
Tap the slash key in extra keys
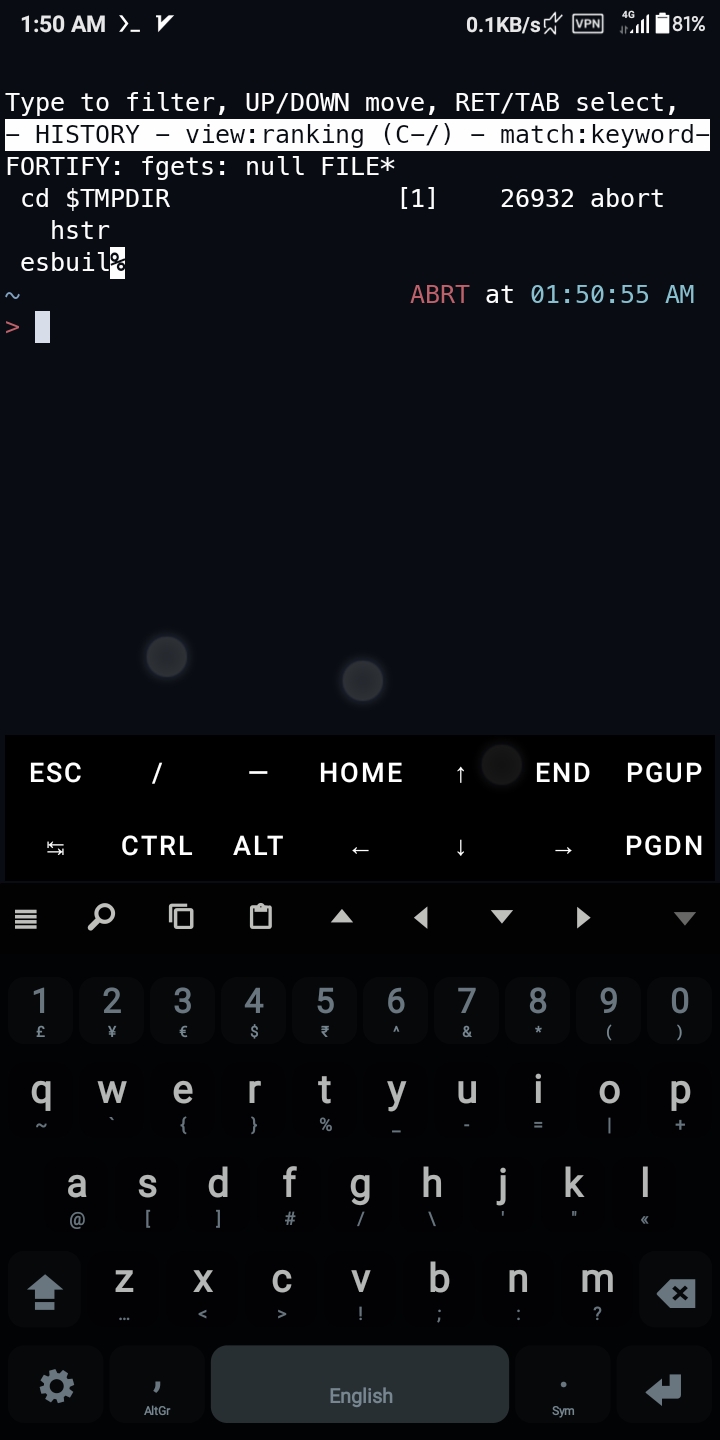tap(157, 773)
